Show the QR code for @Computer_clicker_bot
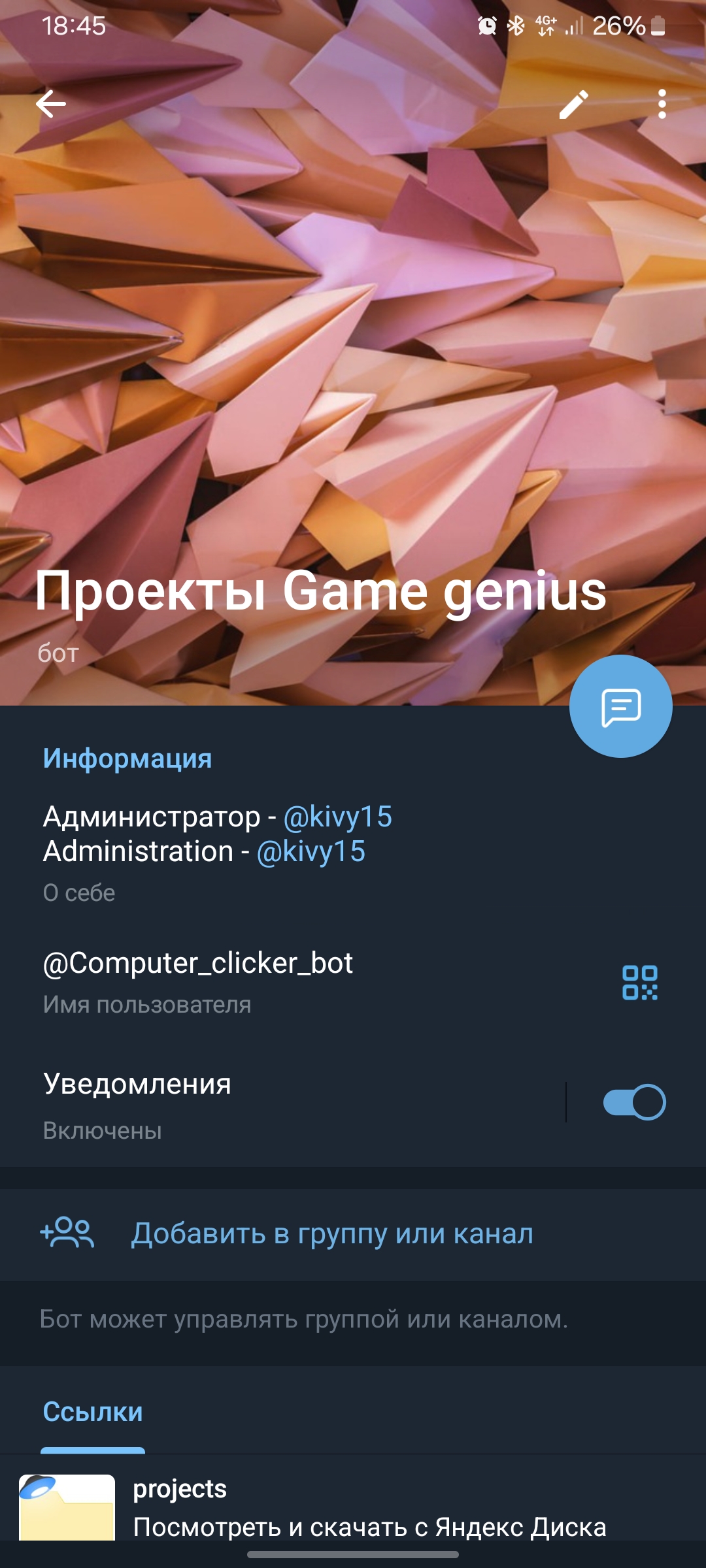706x1568 pixels. (640, 982)
